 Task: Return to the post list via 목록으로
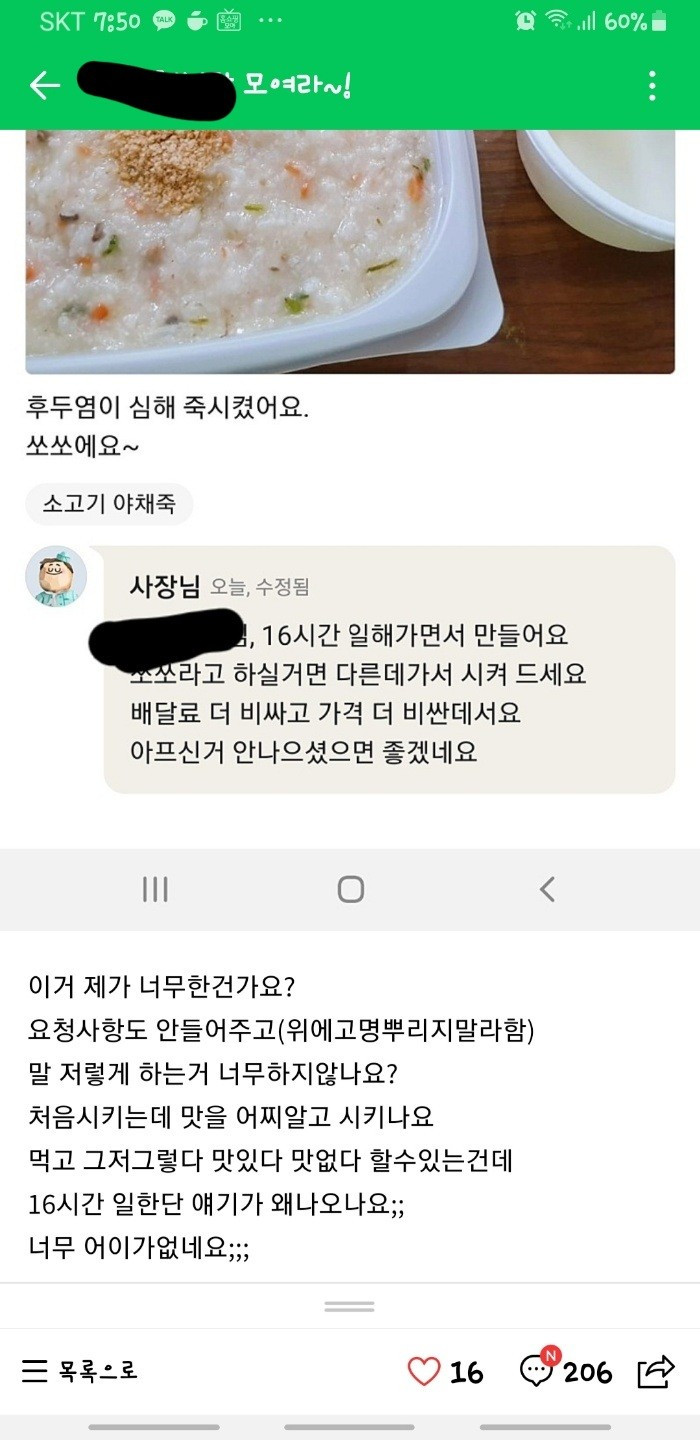click(x=80, y=1371)
